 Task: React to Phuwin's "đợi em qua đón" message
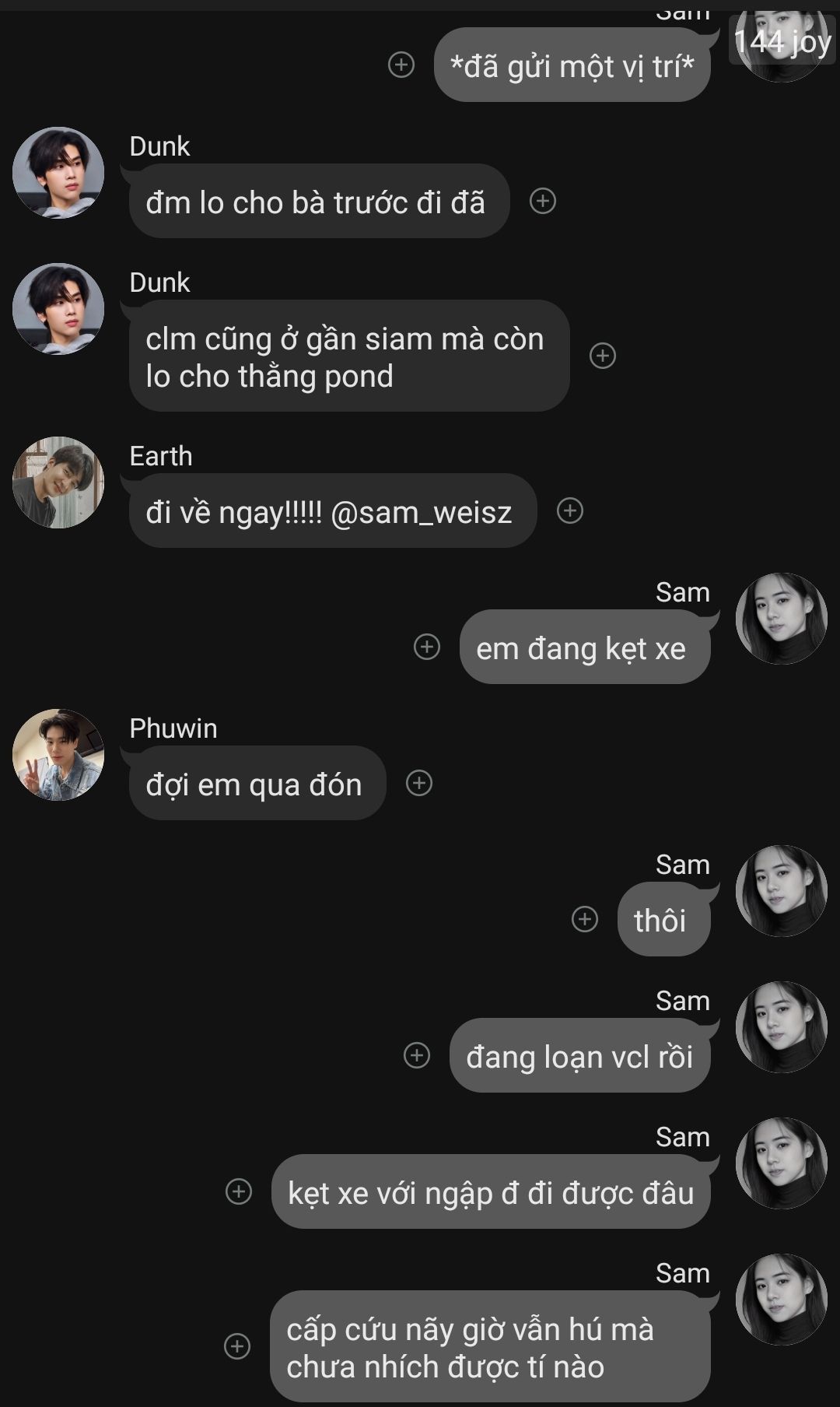(x=418, y=783)
